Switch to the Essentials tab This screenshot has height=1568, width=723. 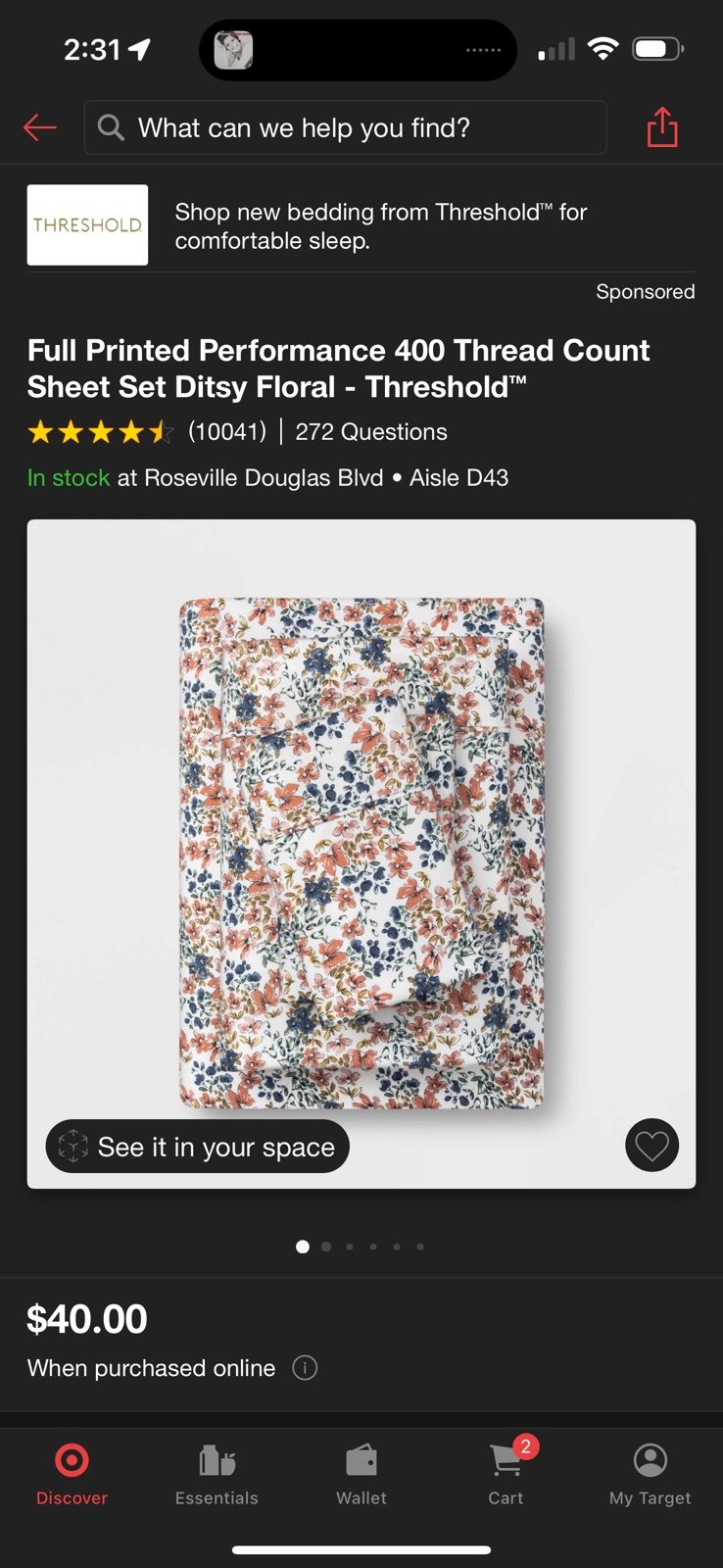coord(217,1475)
